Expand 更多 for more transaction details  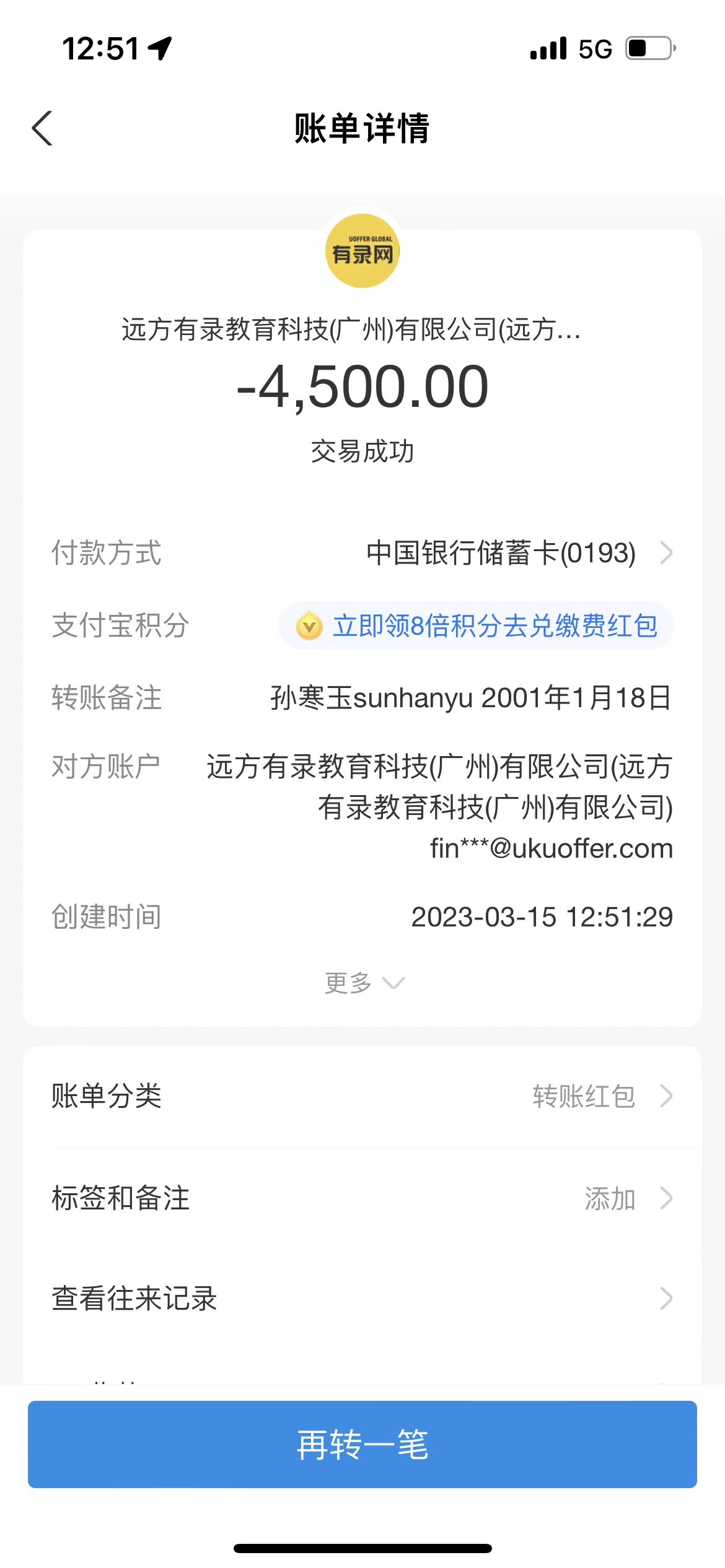coord(363,983)
